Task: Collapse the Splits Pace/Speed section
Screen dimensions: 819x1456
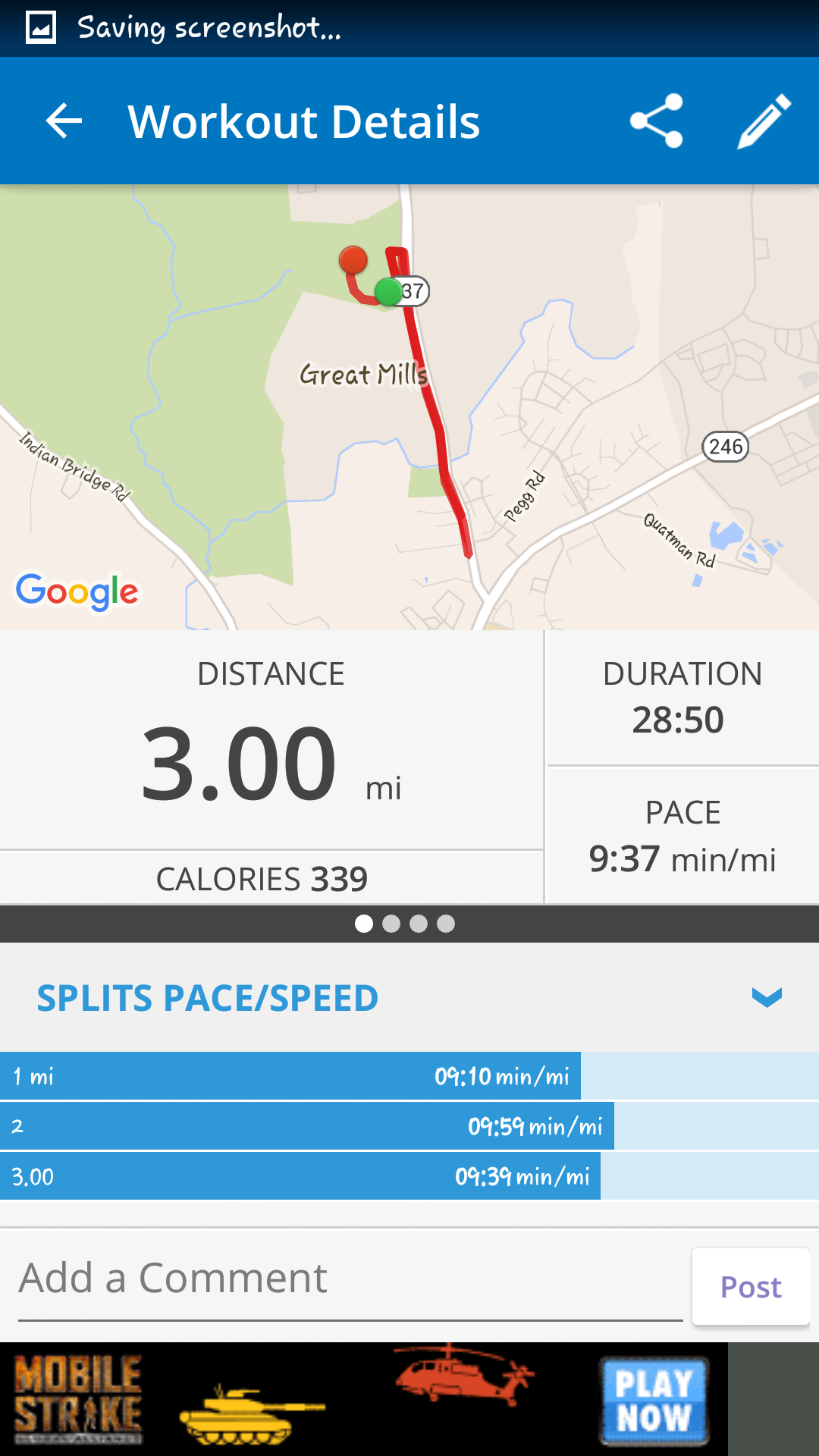Action: (766, 997)
